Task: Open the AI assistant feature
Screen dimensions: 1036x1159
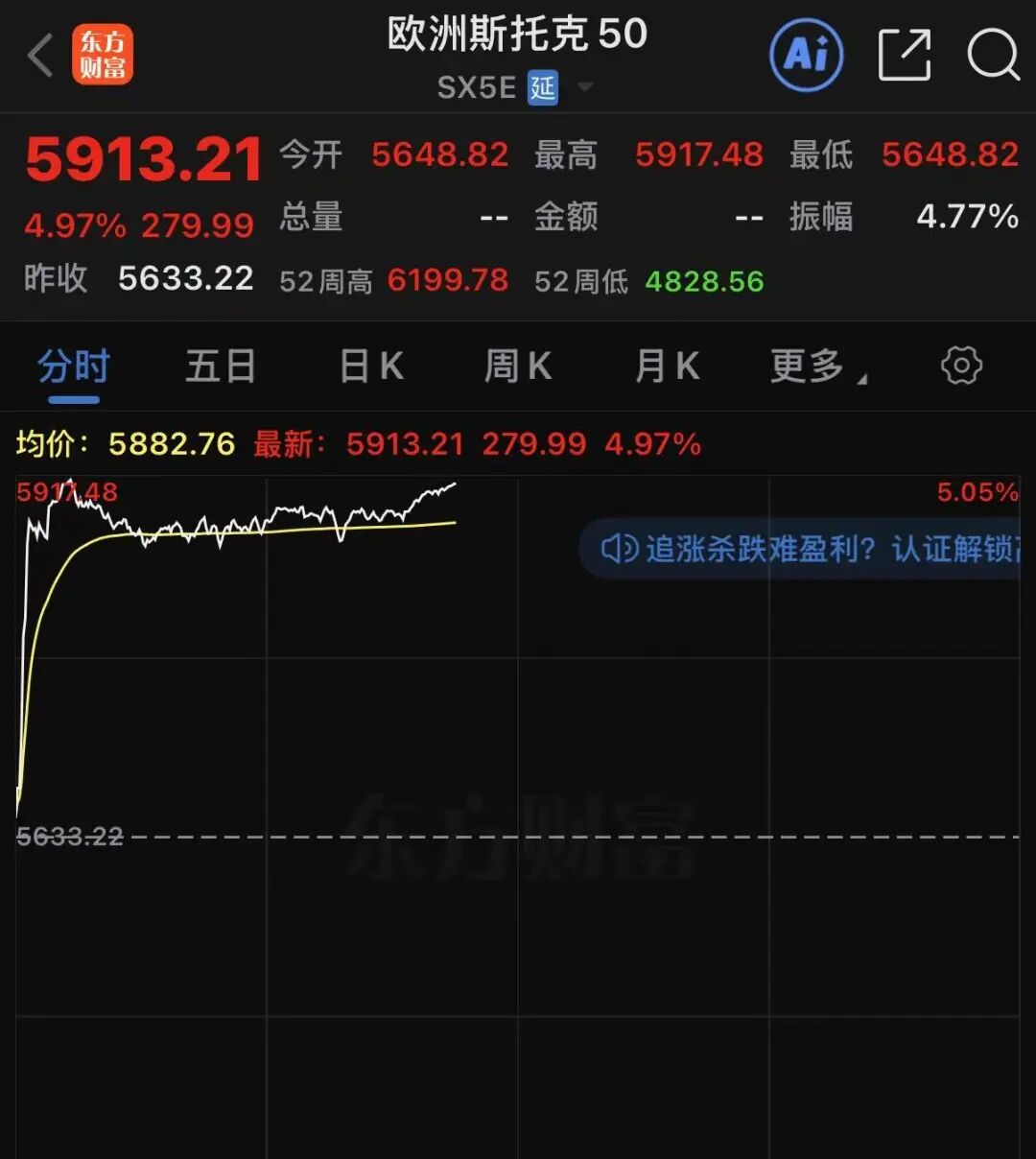Action: [806, 55]
